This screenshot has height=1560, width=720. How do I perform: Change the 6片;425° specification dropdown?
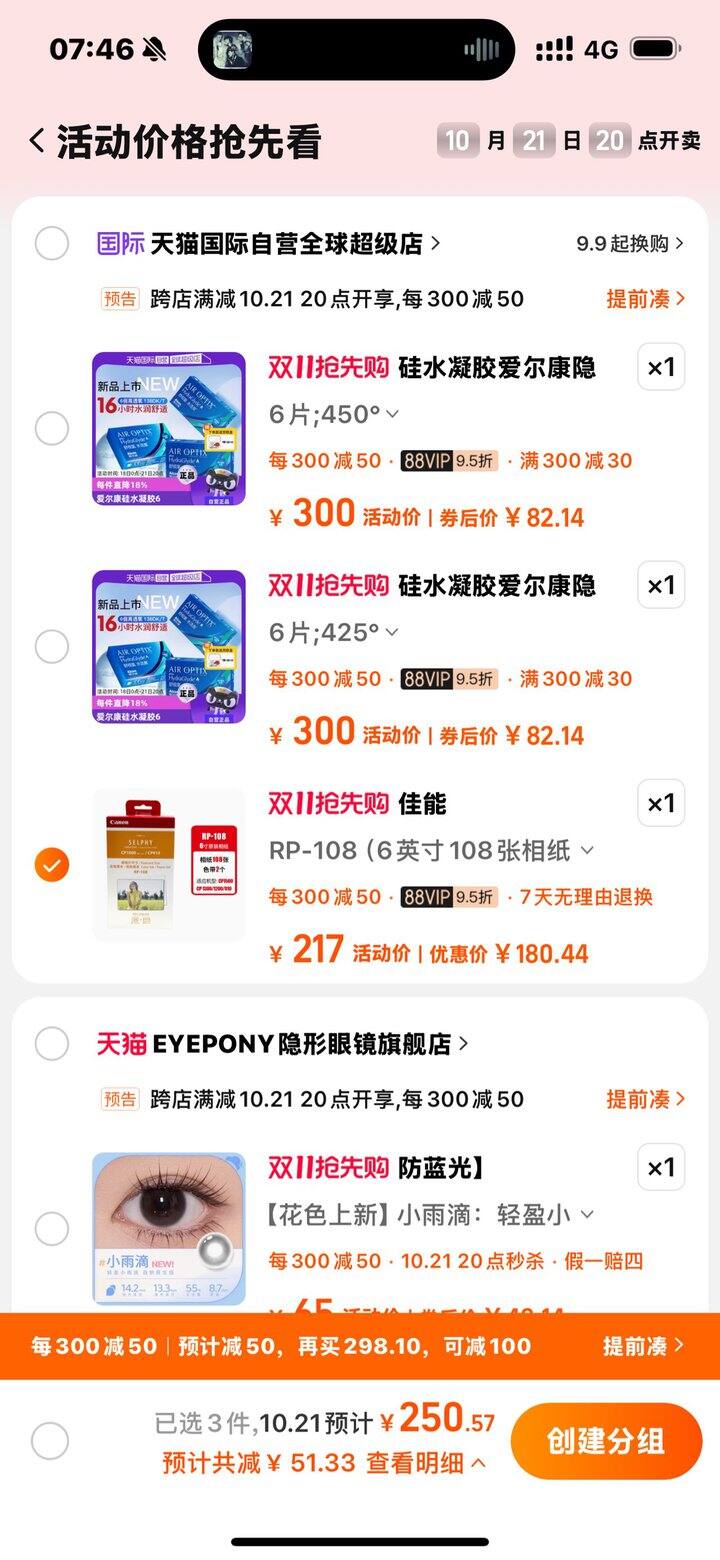[334, 632]
